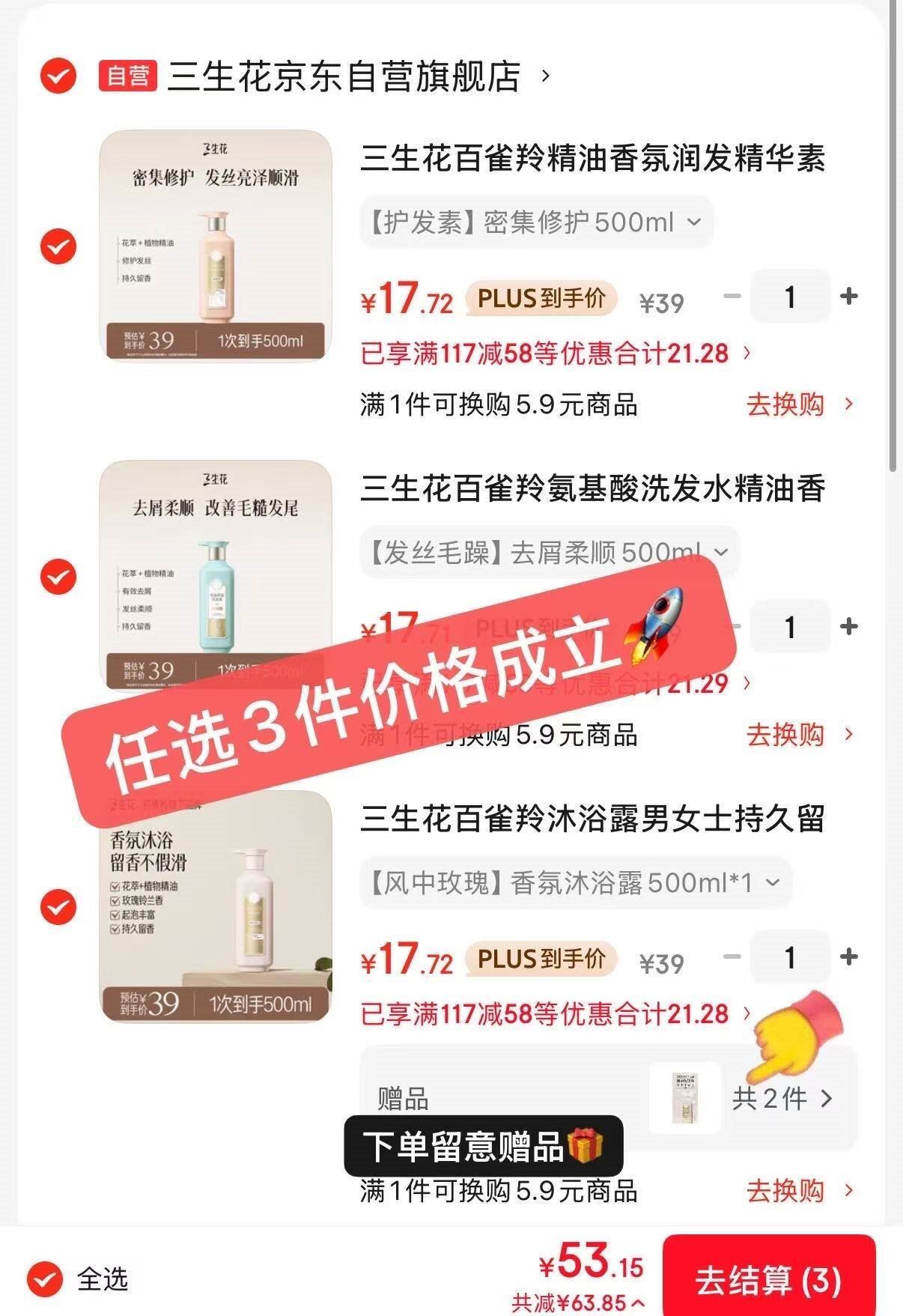Viewport: 903px width, 1316px height.
Task: Open 润发精华素 product image
Action: 216,246
